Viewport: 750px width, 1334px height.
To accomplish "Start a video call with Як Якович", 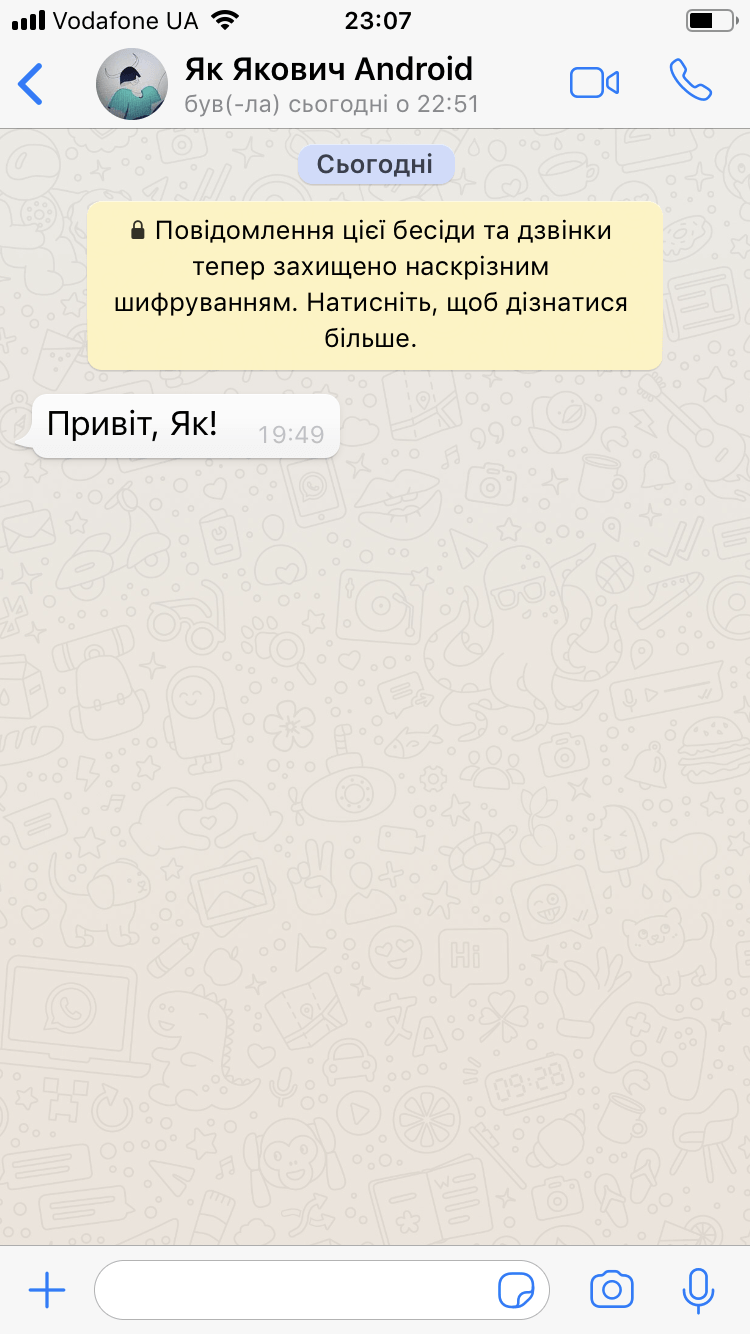I will pos(595,83).
